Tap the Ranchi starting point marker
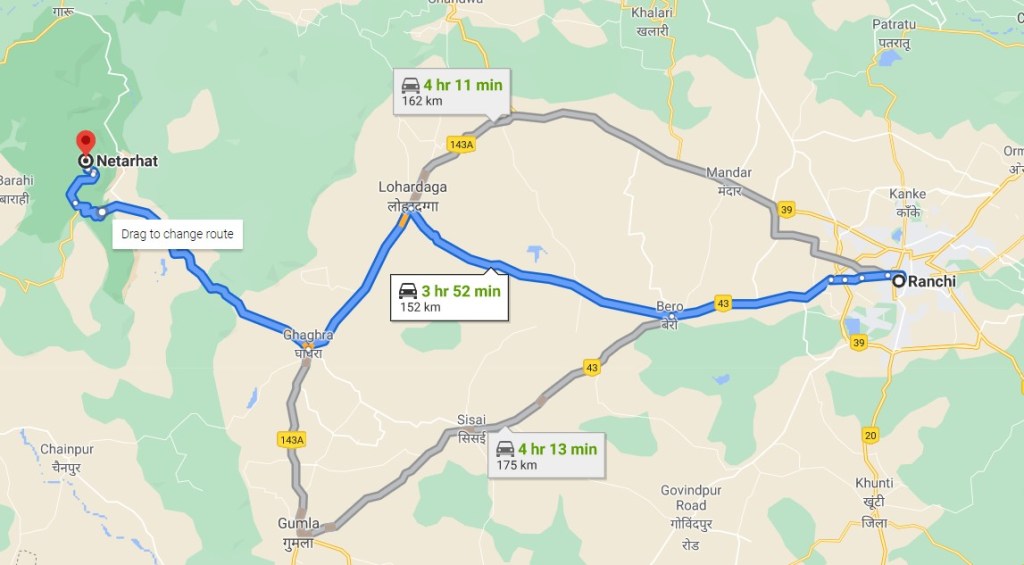 (x=899, y=281)
